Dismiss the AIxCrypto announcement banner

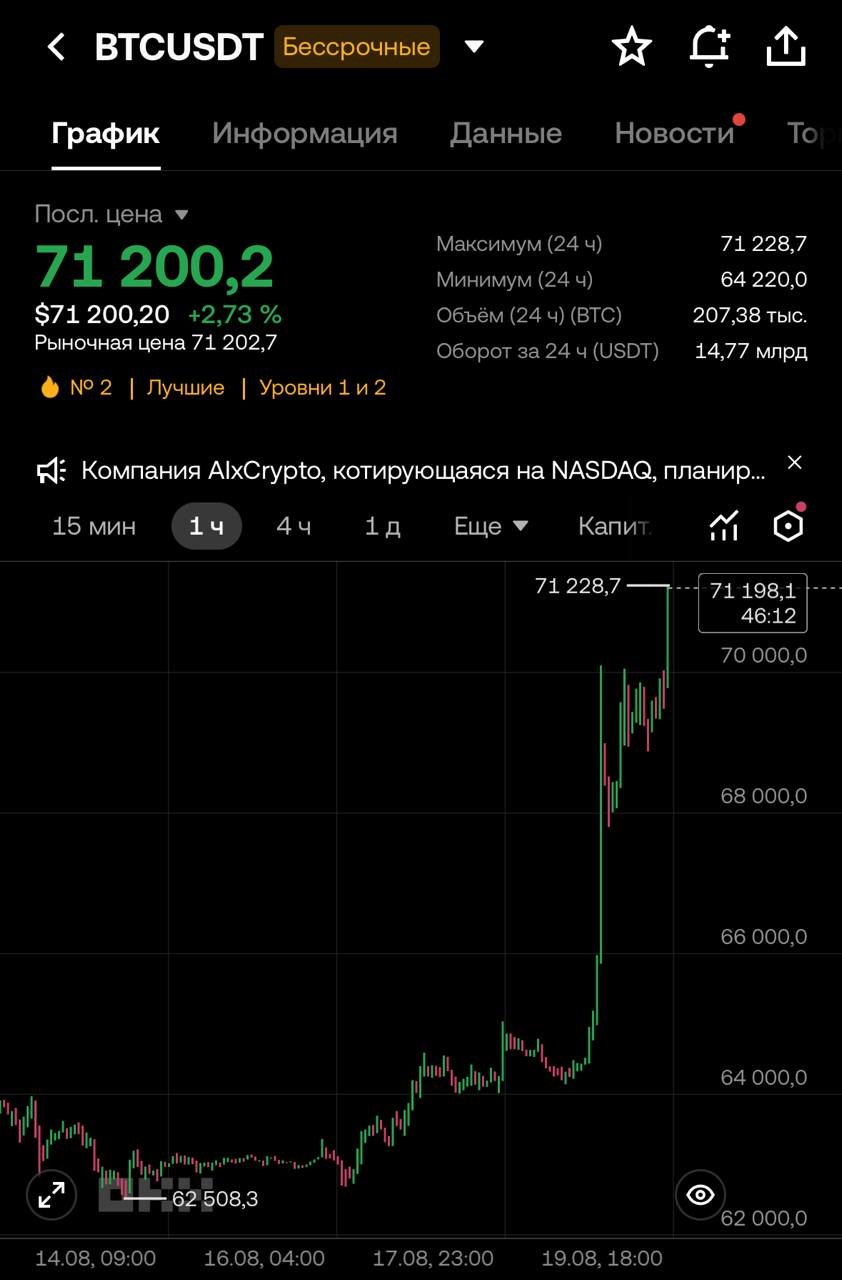(x=794, y=462)
